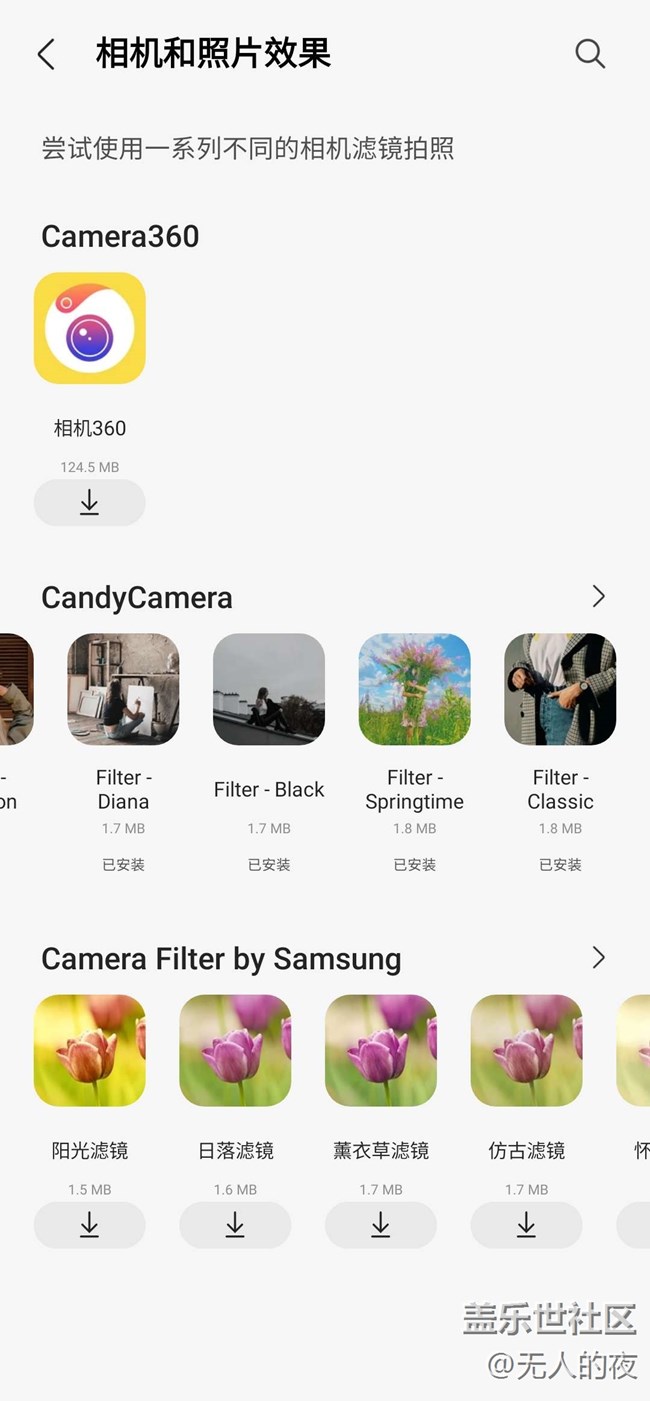View the Filter - Springtime item
The width and height of the screenshot is (650, 1401).
(x=415, y=689)
